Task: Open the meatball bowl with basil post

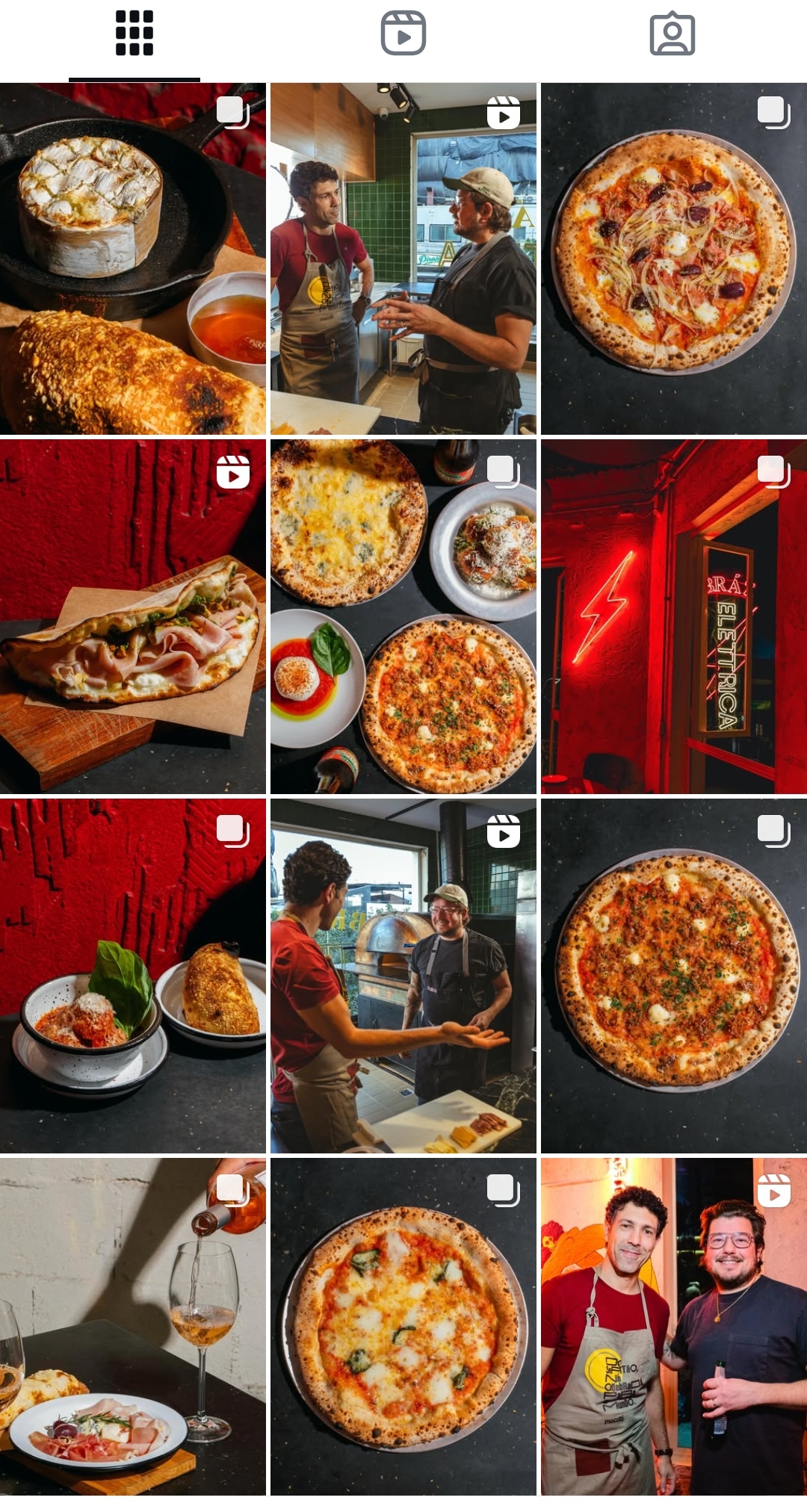Action: (133, 976)
